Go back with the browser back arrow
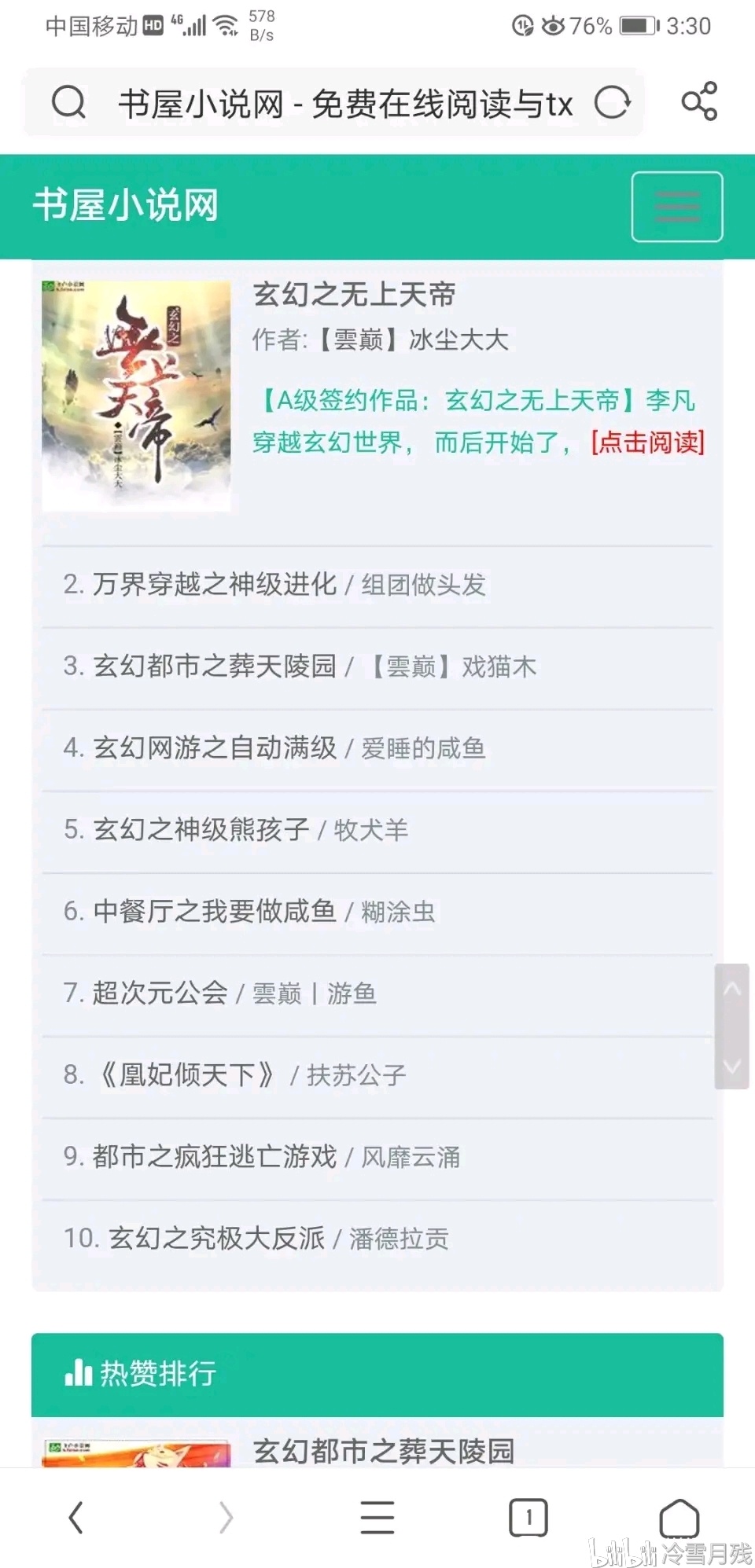 [75, 1518]
